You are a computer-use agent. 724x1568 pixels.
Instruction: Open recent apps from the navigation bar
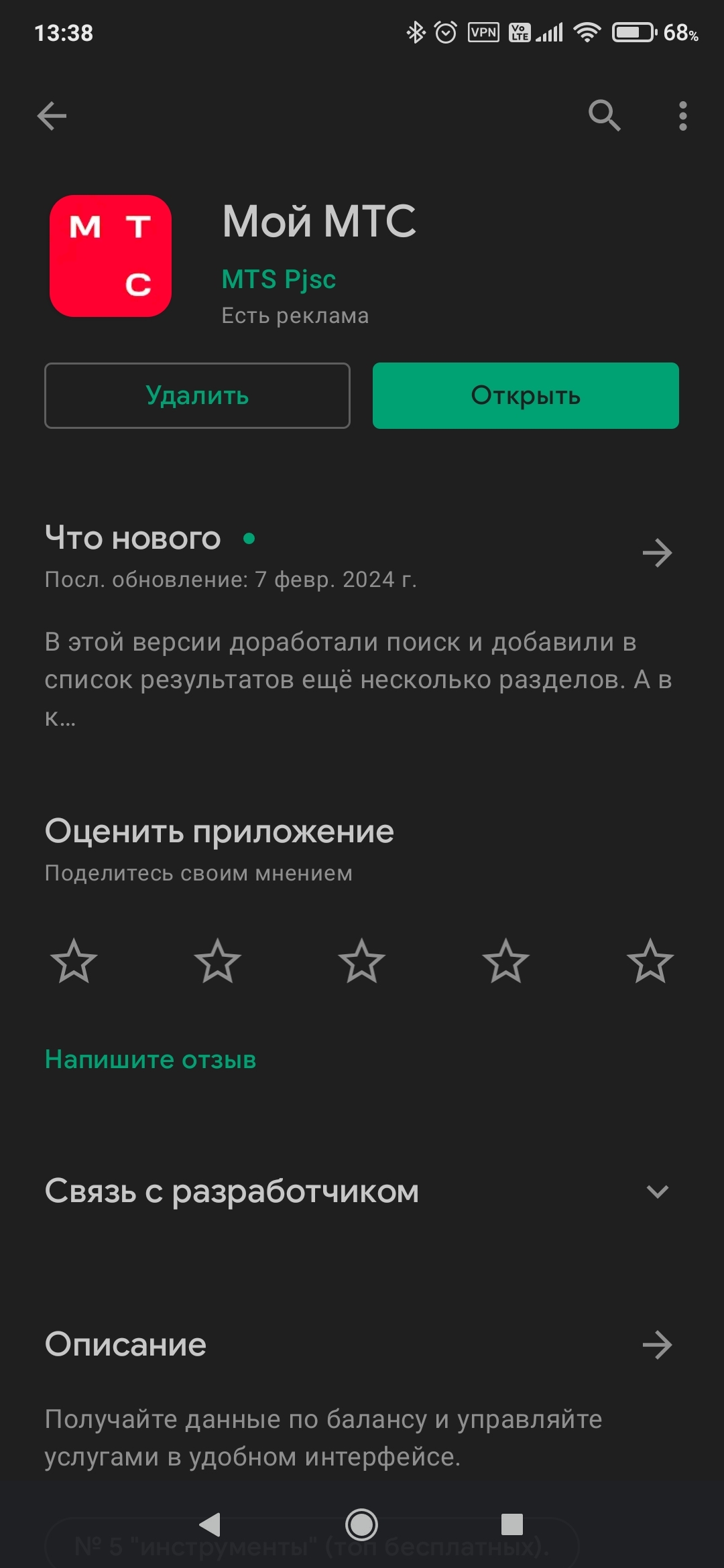point(512,1525)
